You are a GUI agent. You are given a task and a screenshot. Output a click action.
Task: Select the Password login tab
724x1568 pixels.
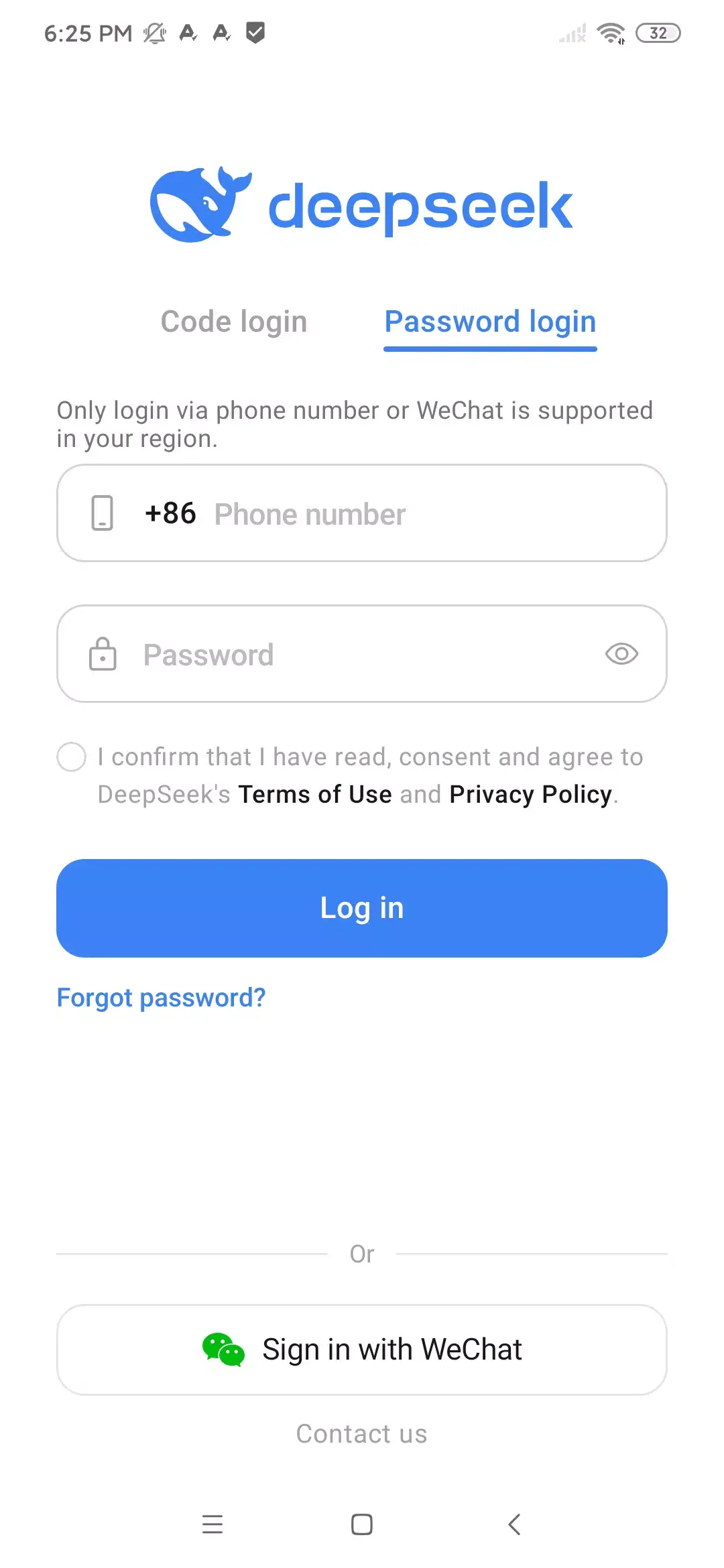[490, 322]
